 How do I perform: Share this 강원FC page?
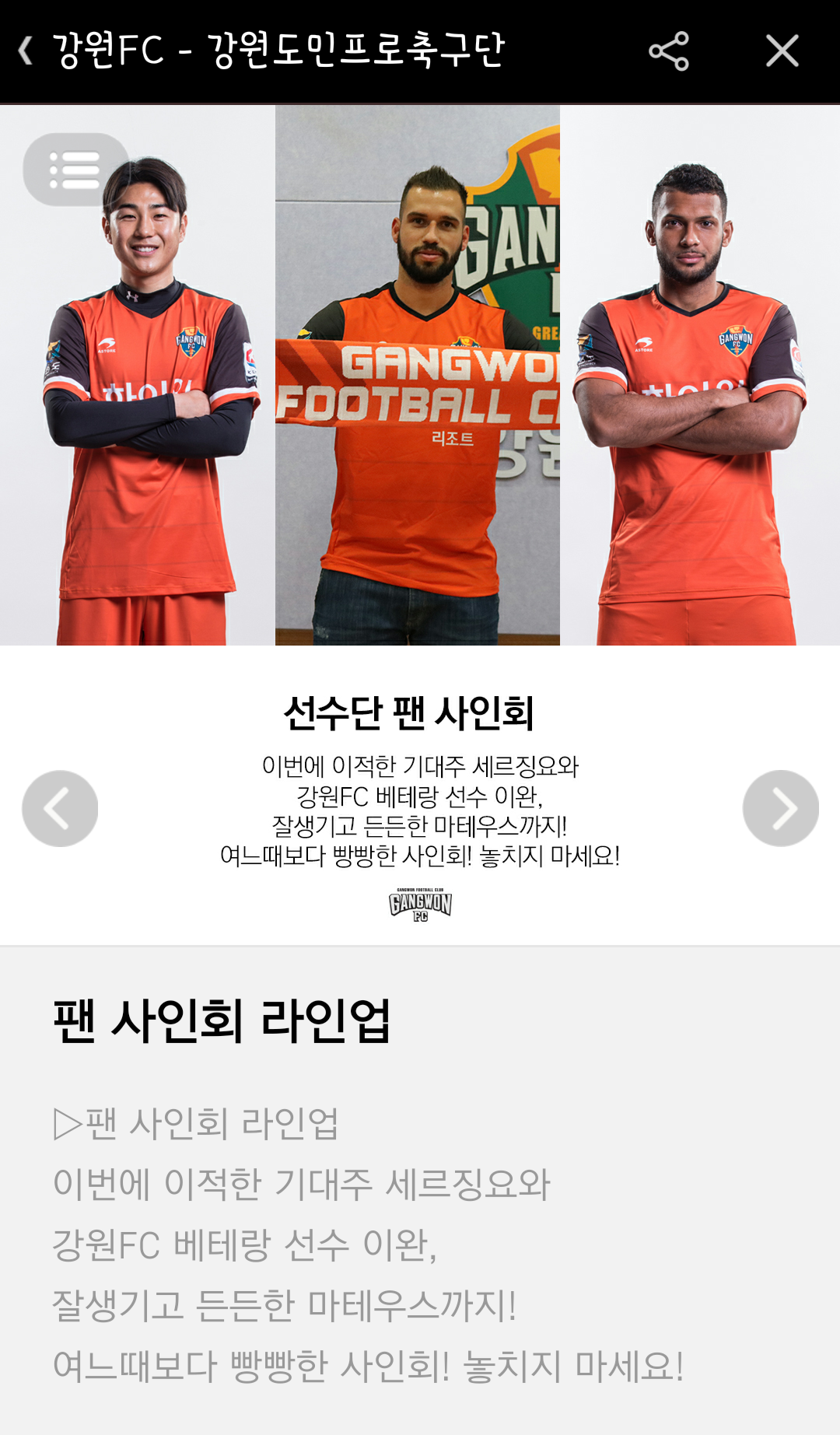click(669, 51)
